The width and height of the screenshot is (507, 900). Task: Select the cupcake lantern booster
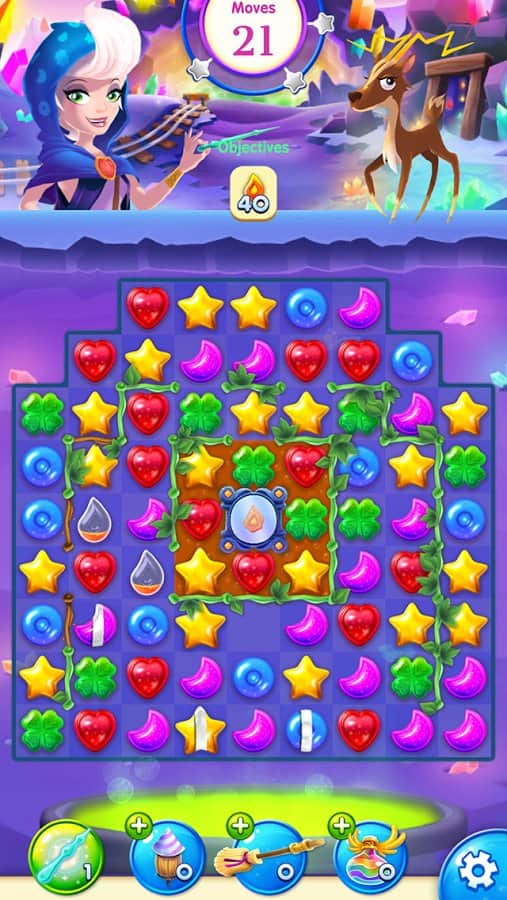point(168,859)
